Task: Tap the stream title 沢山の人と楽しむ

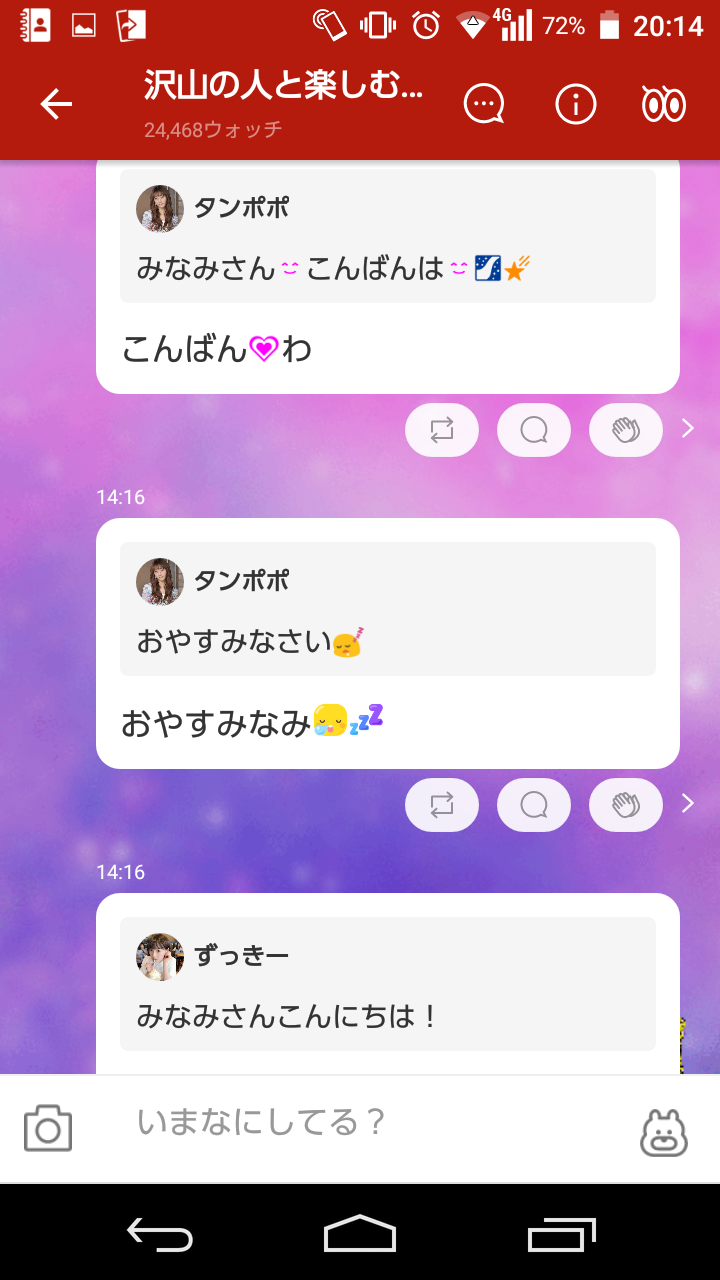Action: pyautogui.click(x=283, y=87)
